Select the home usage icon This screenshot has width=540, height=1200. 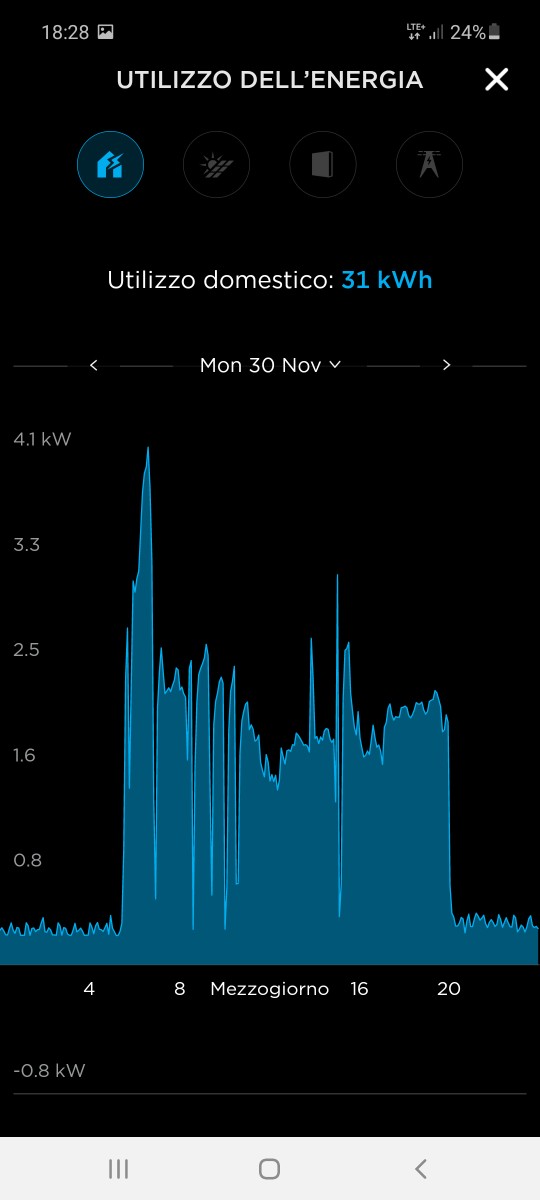110,164
